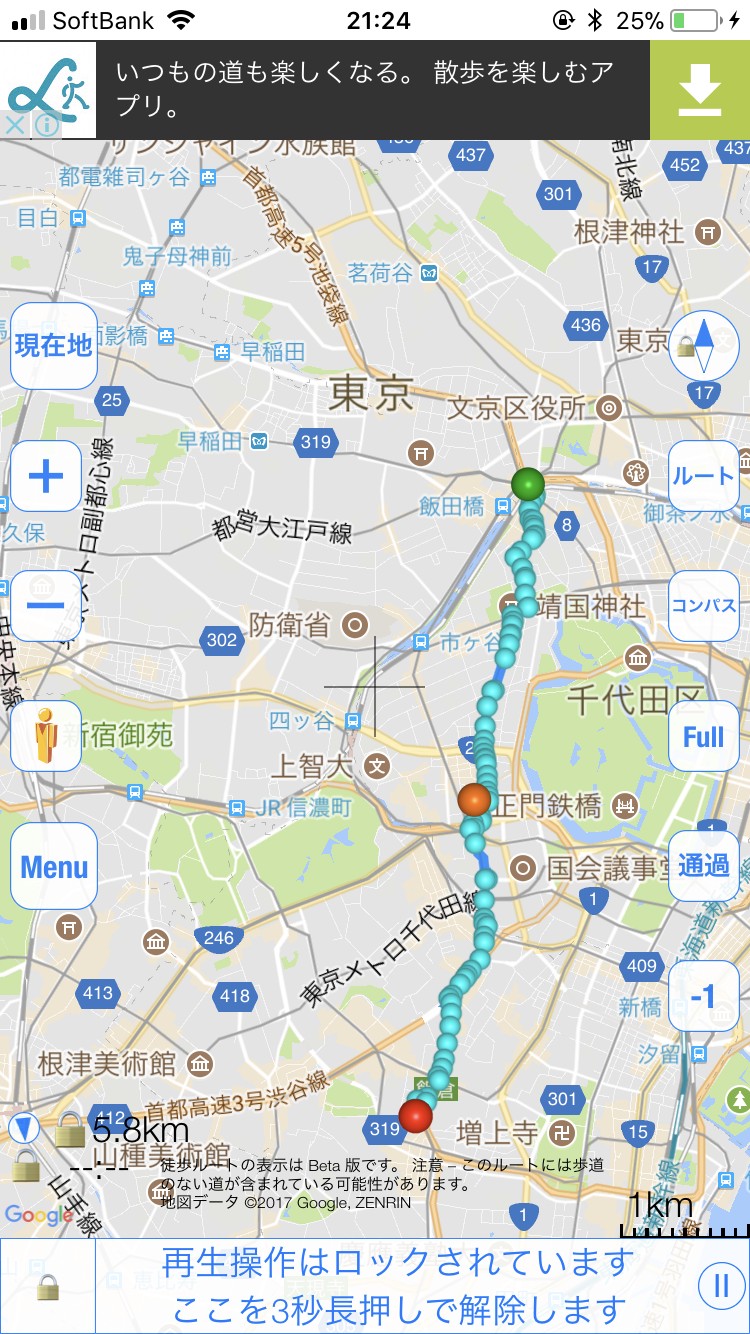750x1334 pixels.
Task: Switch to Full screen map
Action: coord(703,737)
